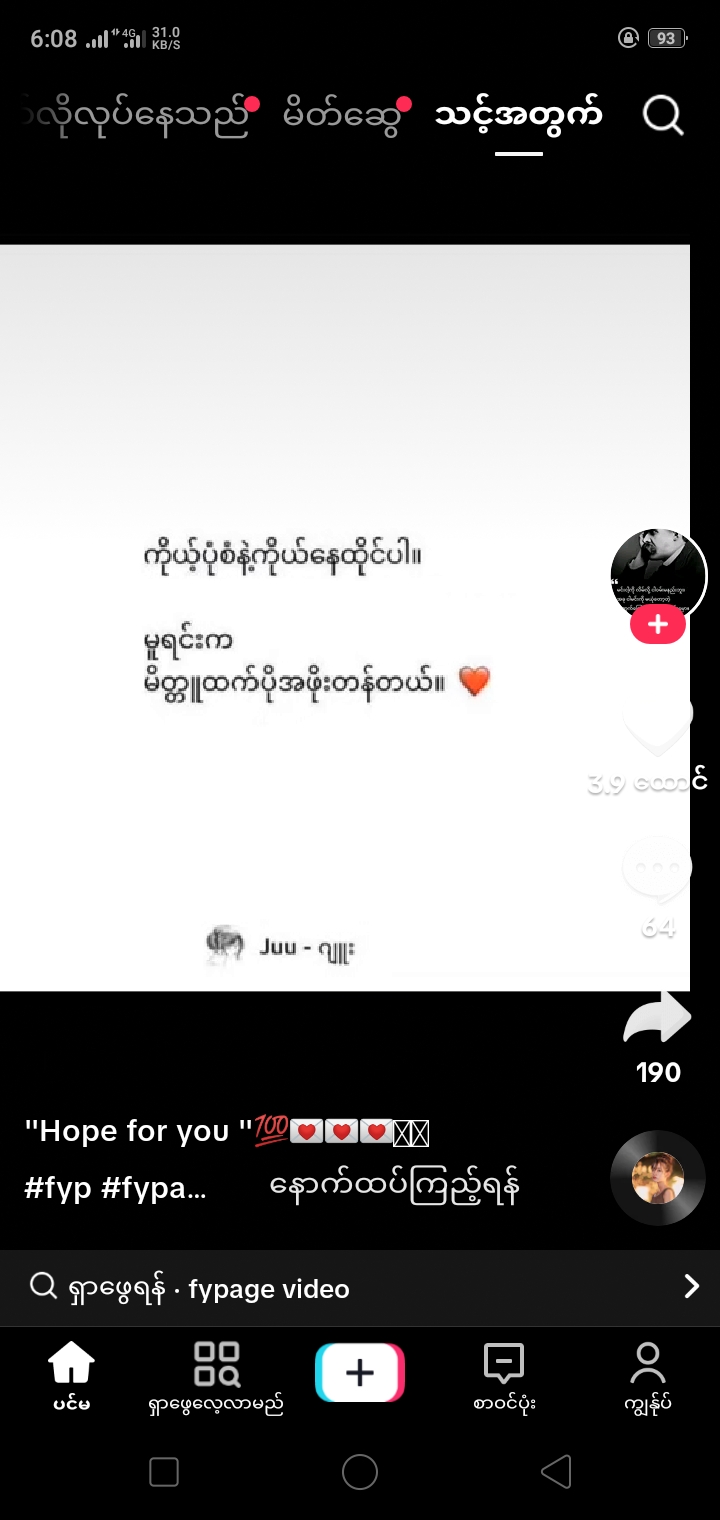Switch to the ကျွန်ုပ် profile tab
Image resolution: width=720 pixels, height=1520 pixels.
[647, 1376]
